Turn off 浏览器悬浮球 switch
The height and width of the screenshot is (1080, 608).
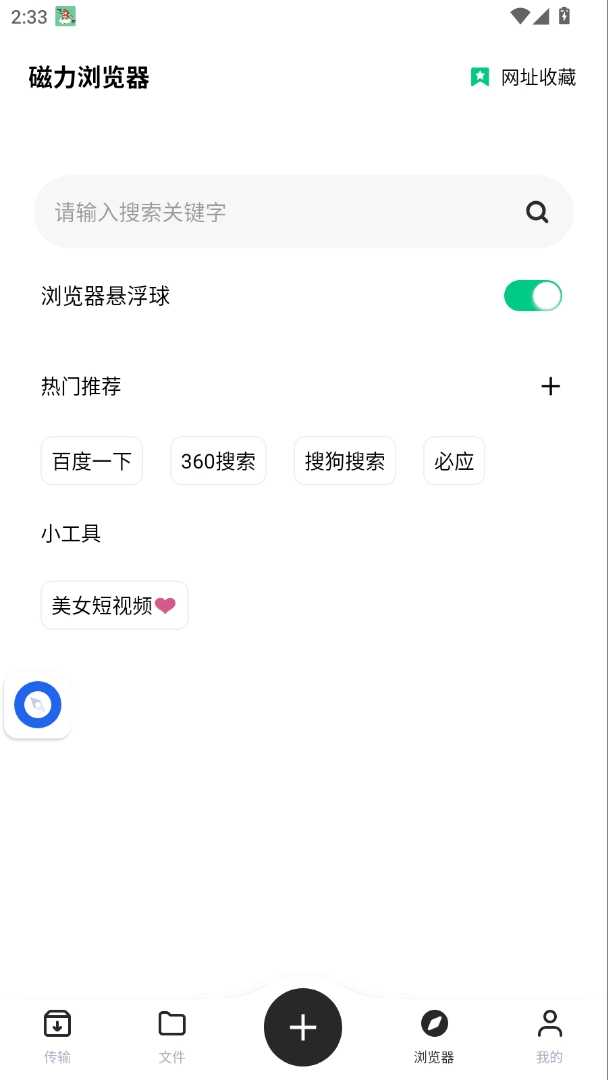point(533,296)
